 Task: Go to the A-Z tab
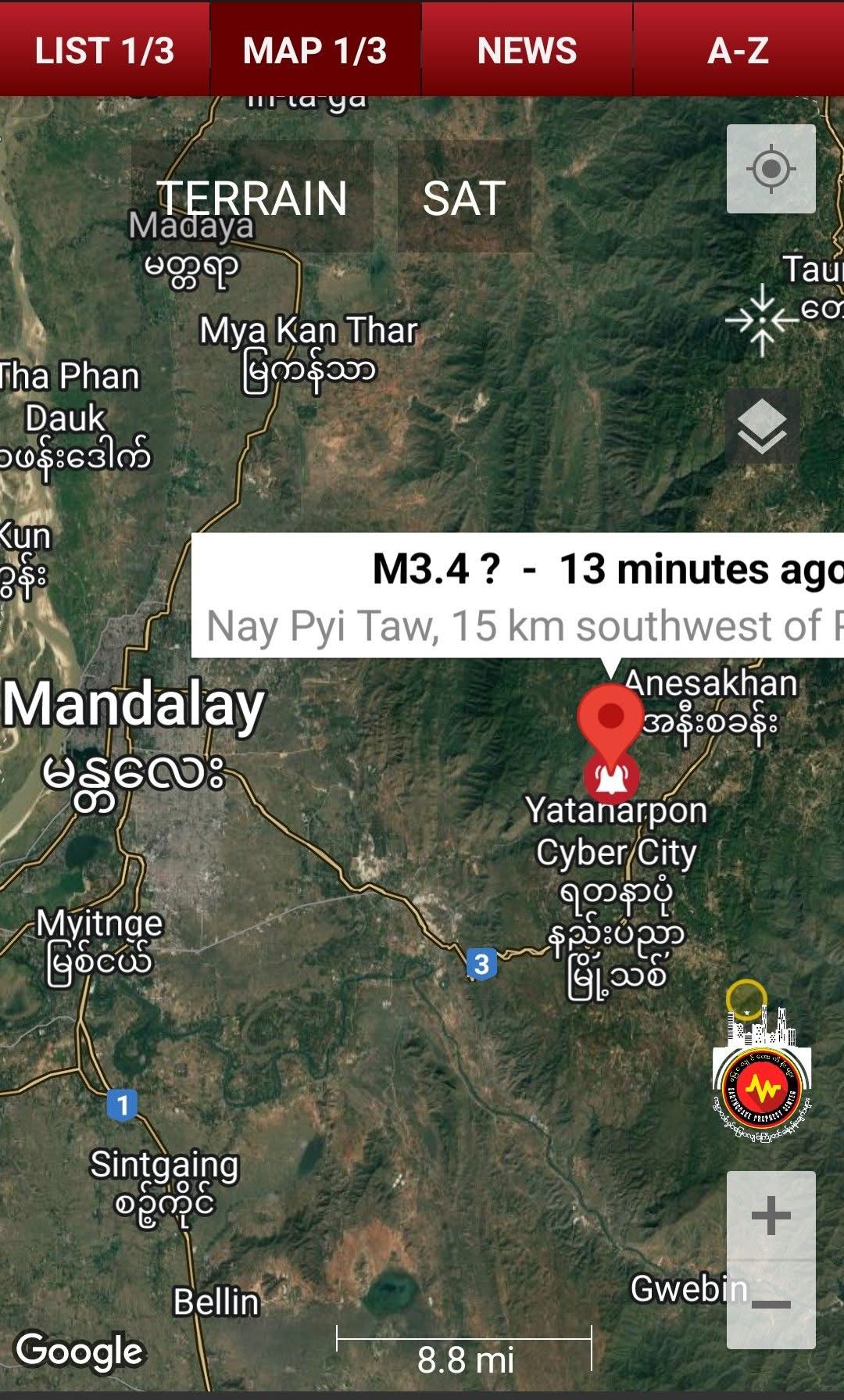click(x=738, y=50)
